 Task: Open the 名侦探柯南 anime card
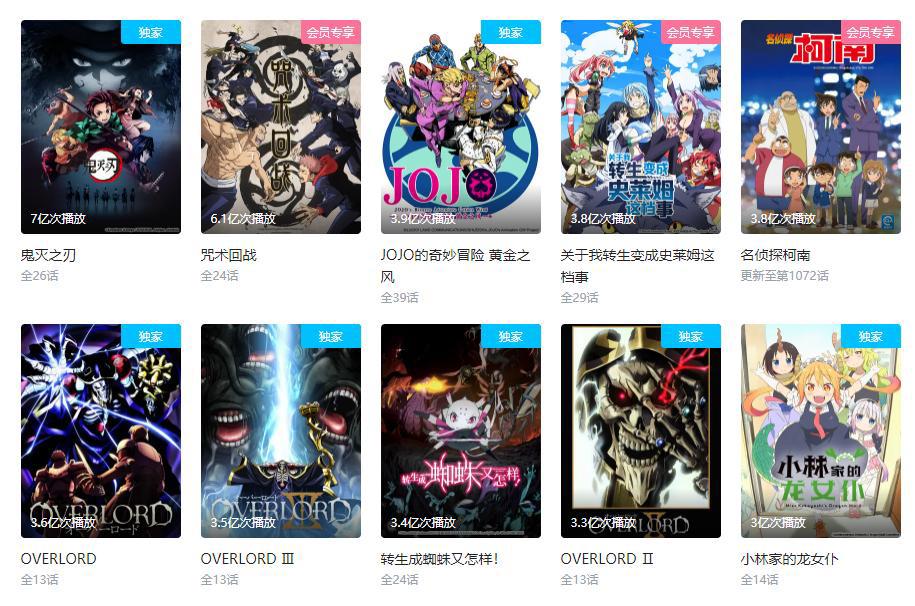(x=820, y=127)
